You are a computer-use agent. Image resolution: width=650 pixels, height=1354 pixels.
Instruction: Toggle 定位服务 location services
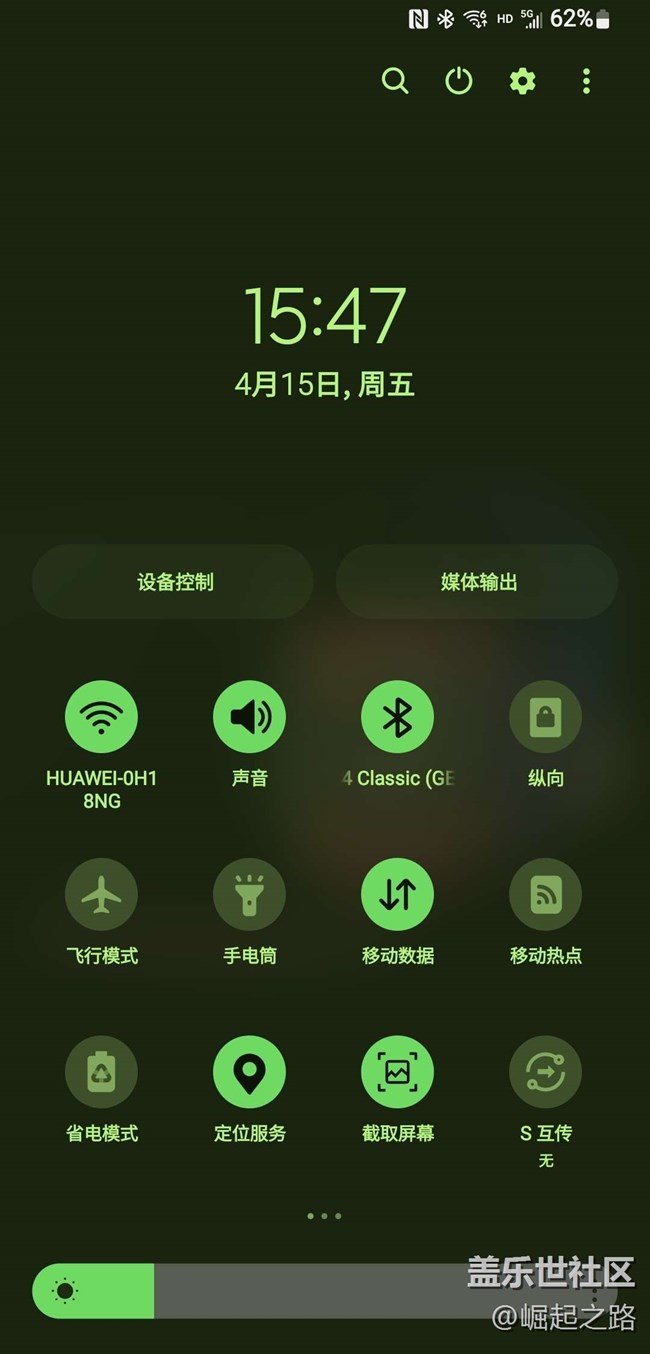(x=249, y=1073)
